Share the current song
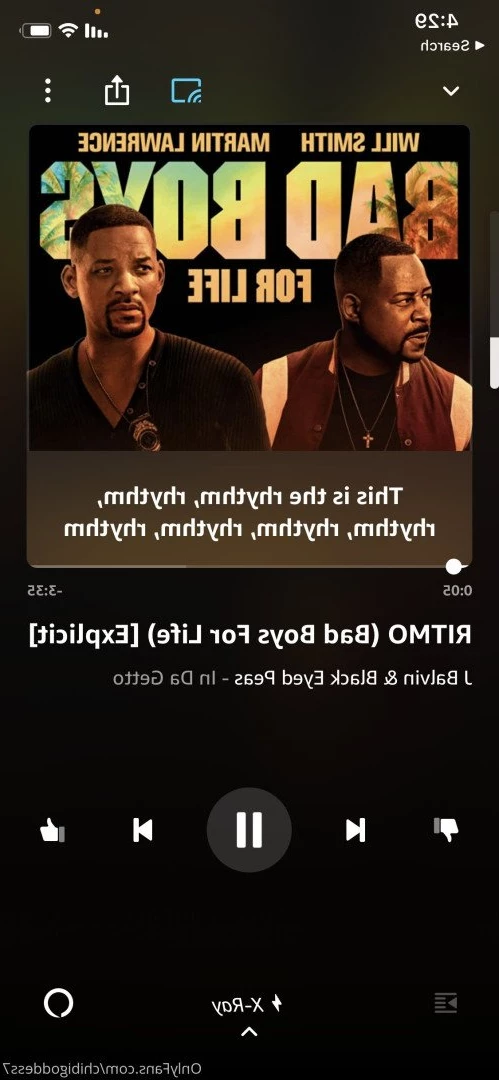This screenshot has height=1080, width=499. 117,90
